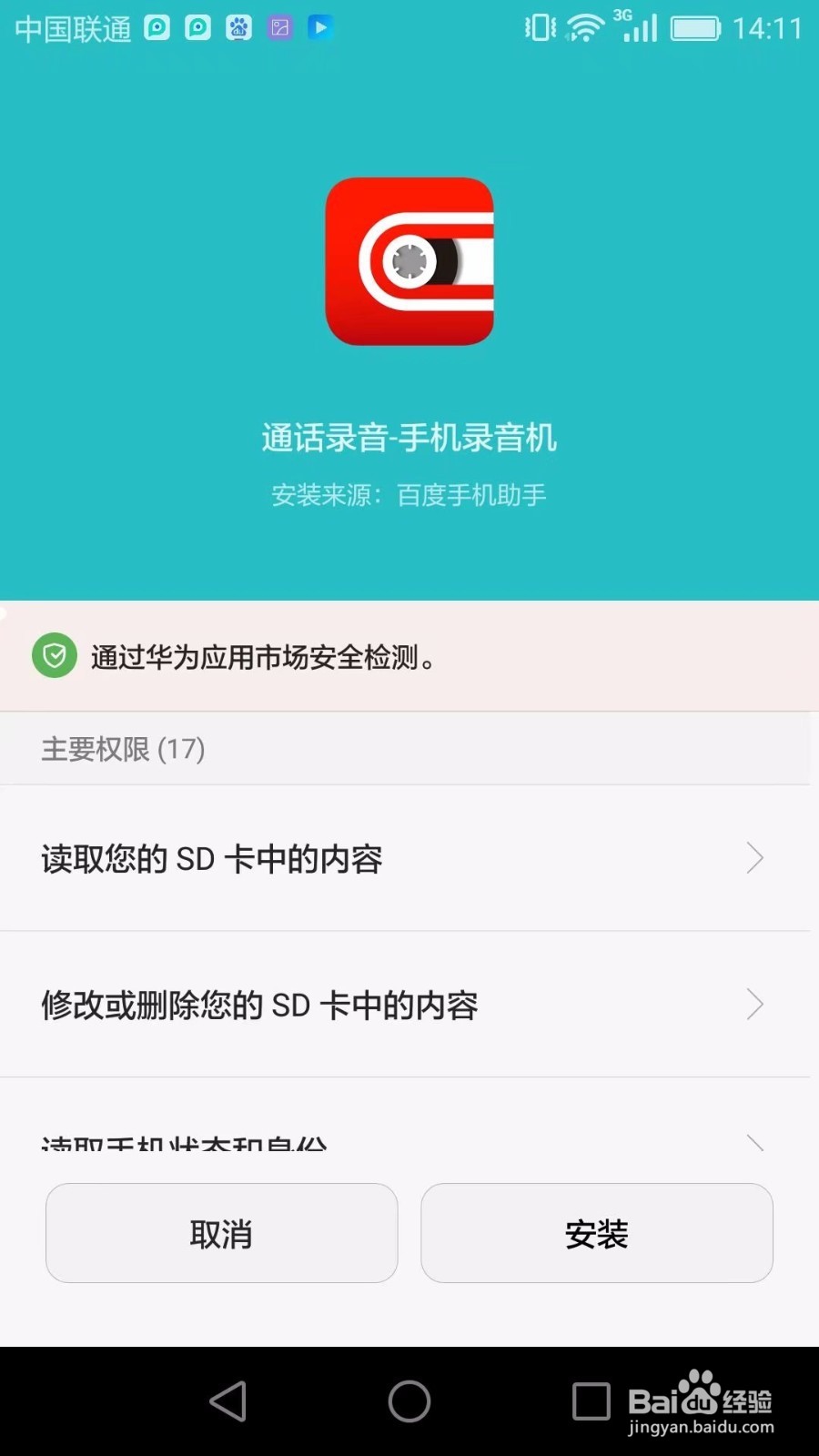Viewport: 819px width, 1456px height.
Task: Tap the 安装来源: 百度手机助手 label
Action: (409, 494)
